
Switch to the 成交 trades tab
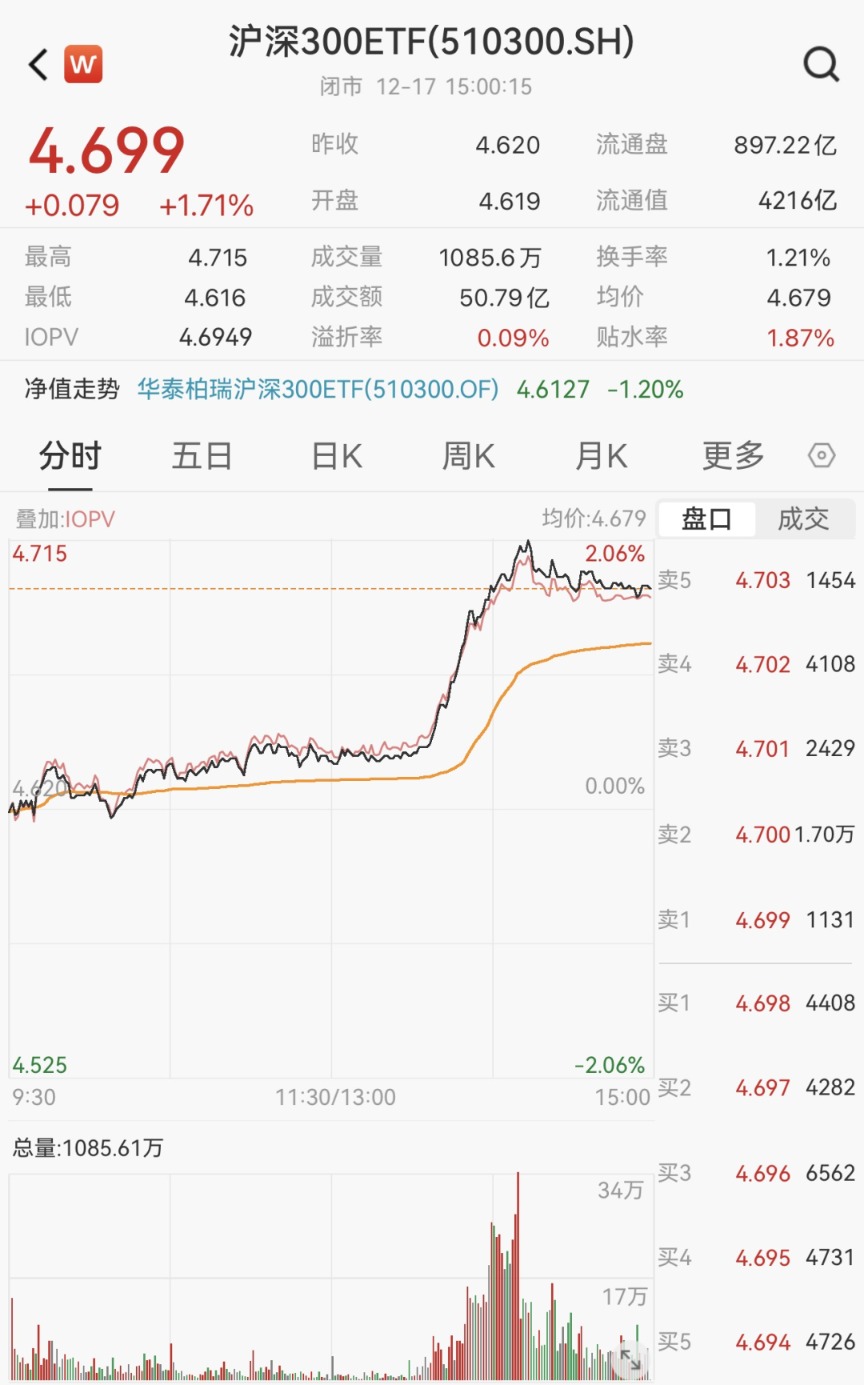click(803, 519)
